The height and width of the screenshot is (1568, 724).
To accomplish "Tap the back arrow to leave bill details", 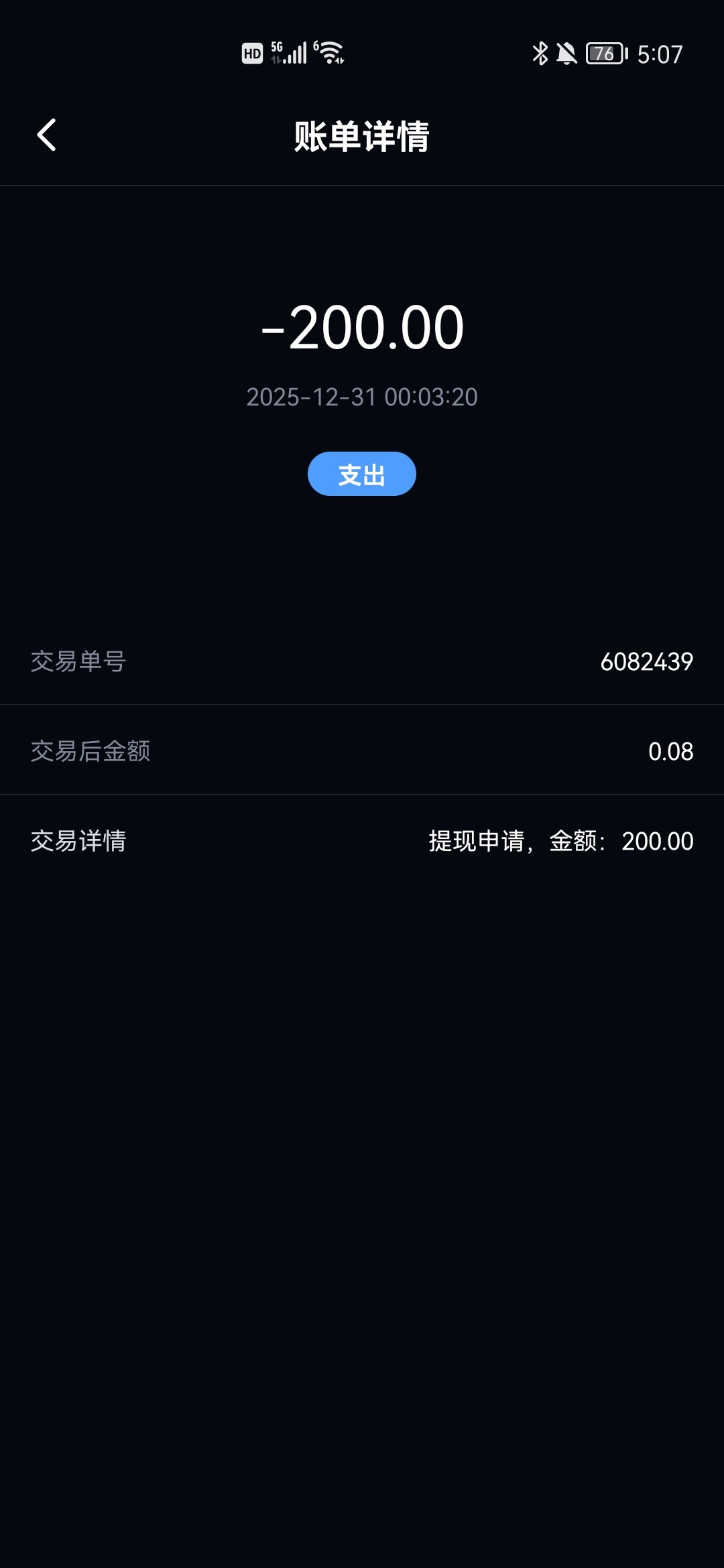I will tap(46, 136).
